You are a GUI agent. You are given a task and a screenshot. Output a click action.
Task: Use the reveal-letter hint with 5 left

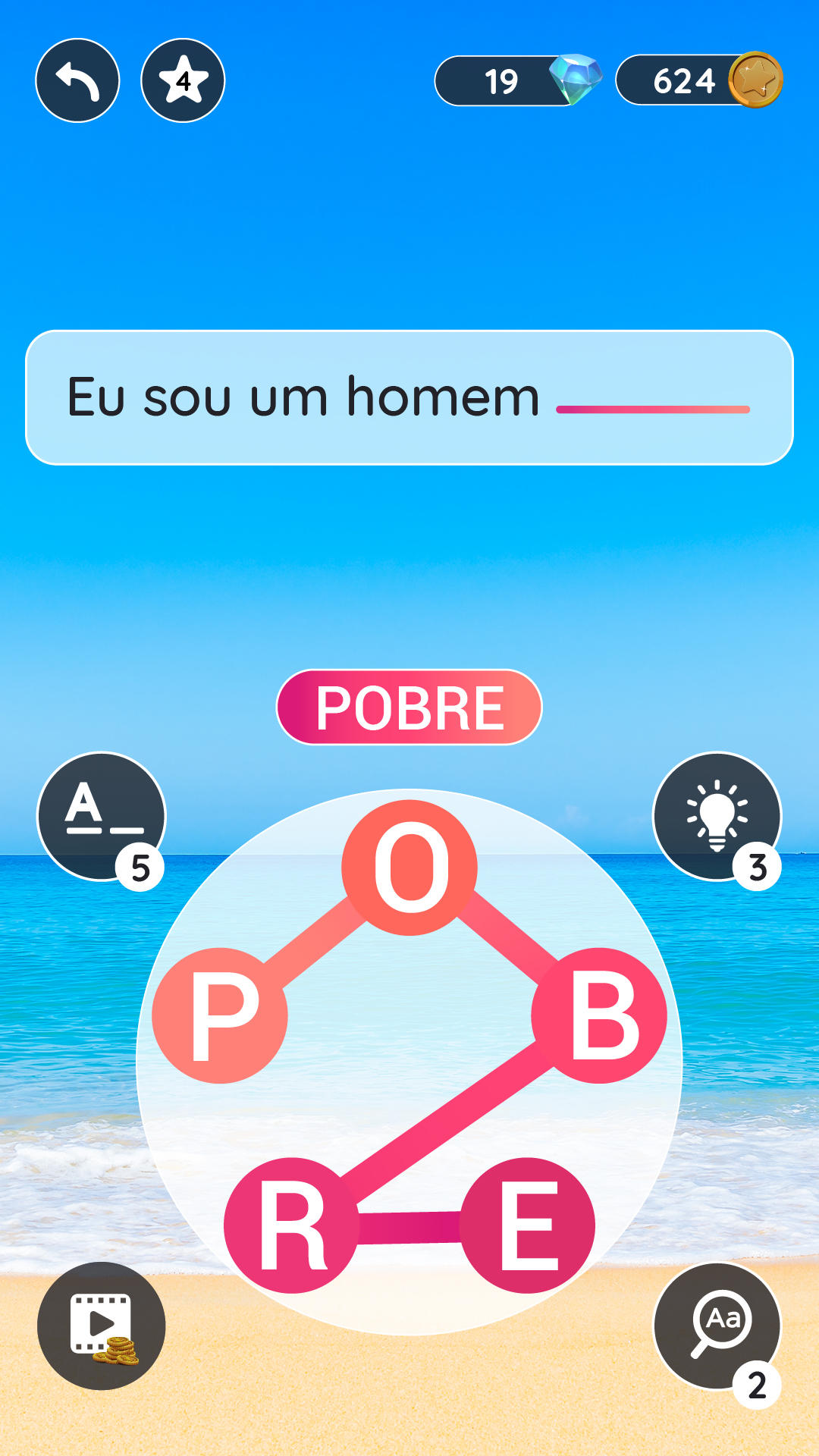[101, 816]
